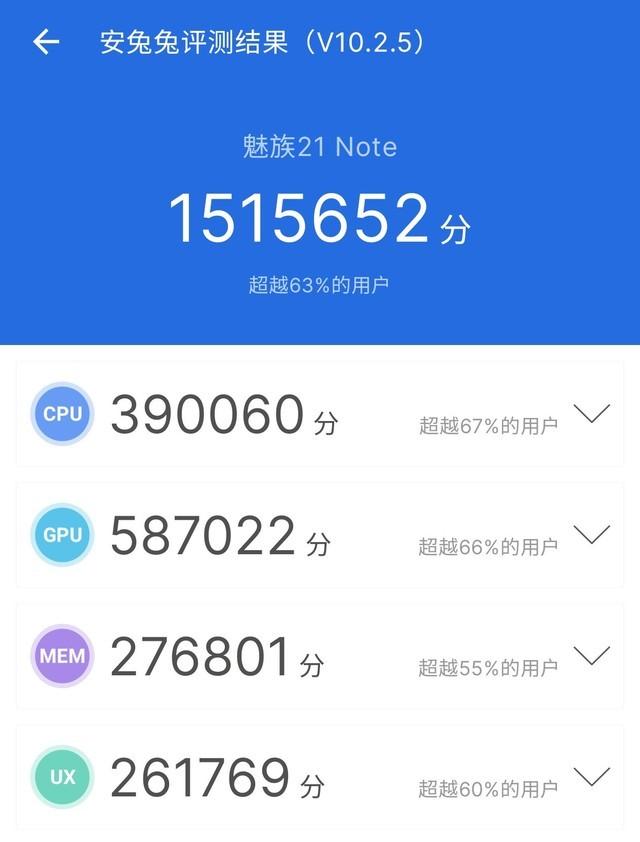640x842 pixels.
Task: Expand the GPU score breakdown
Action: click(592, 534)
